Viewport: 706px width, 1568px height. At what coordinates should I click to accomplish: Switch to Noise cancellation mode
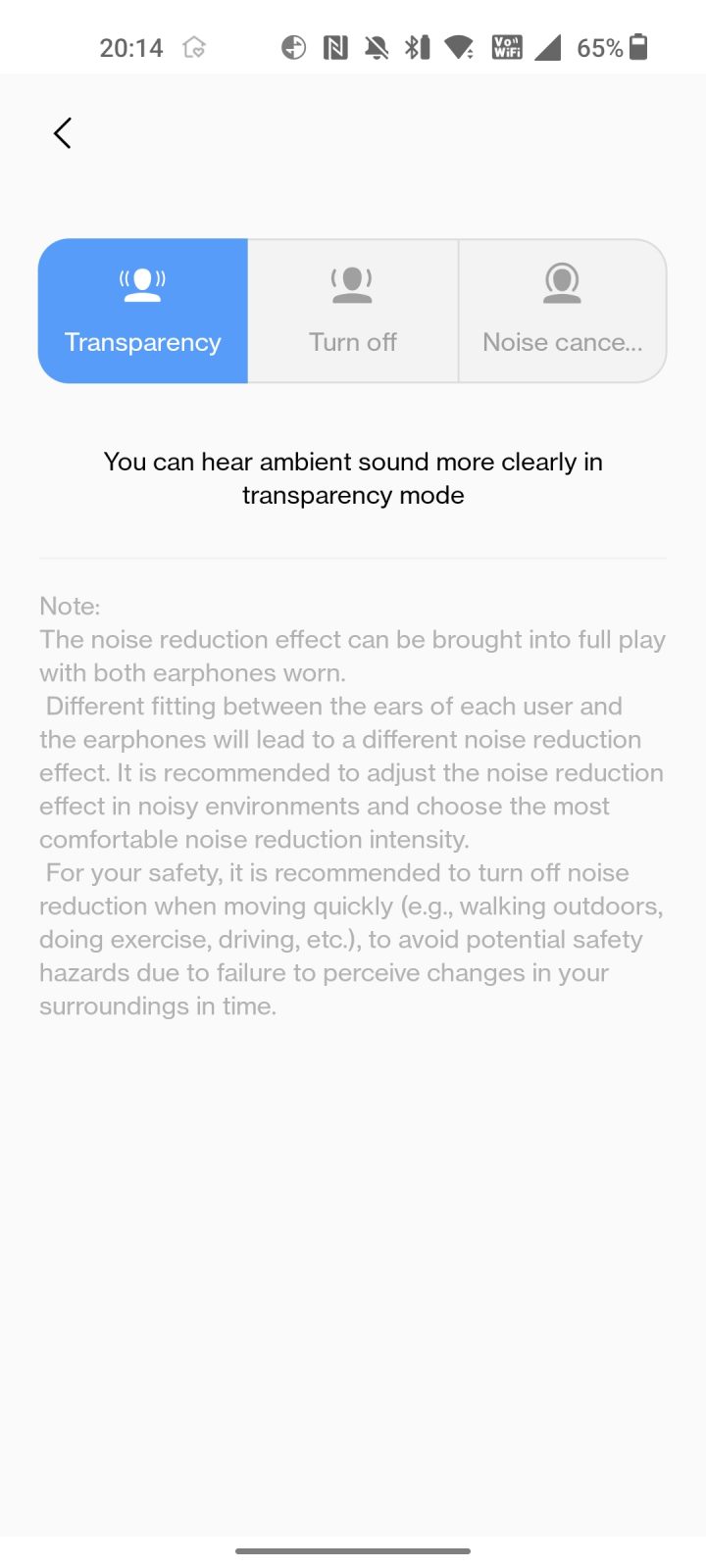point(563,311)
